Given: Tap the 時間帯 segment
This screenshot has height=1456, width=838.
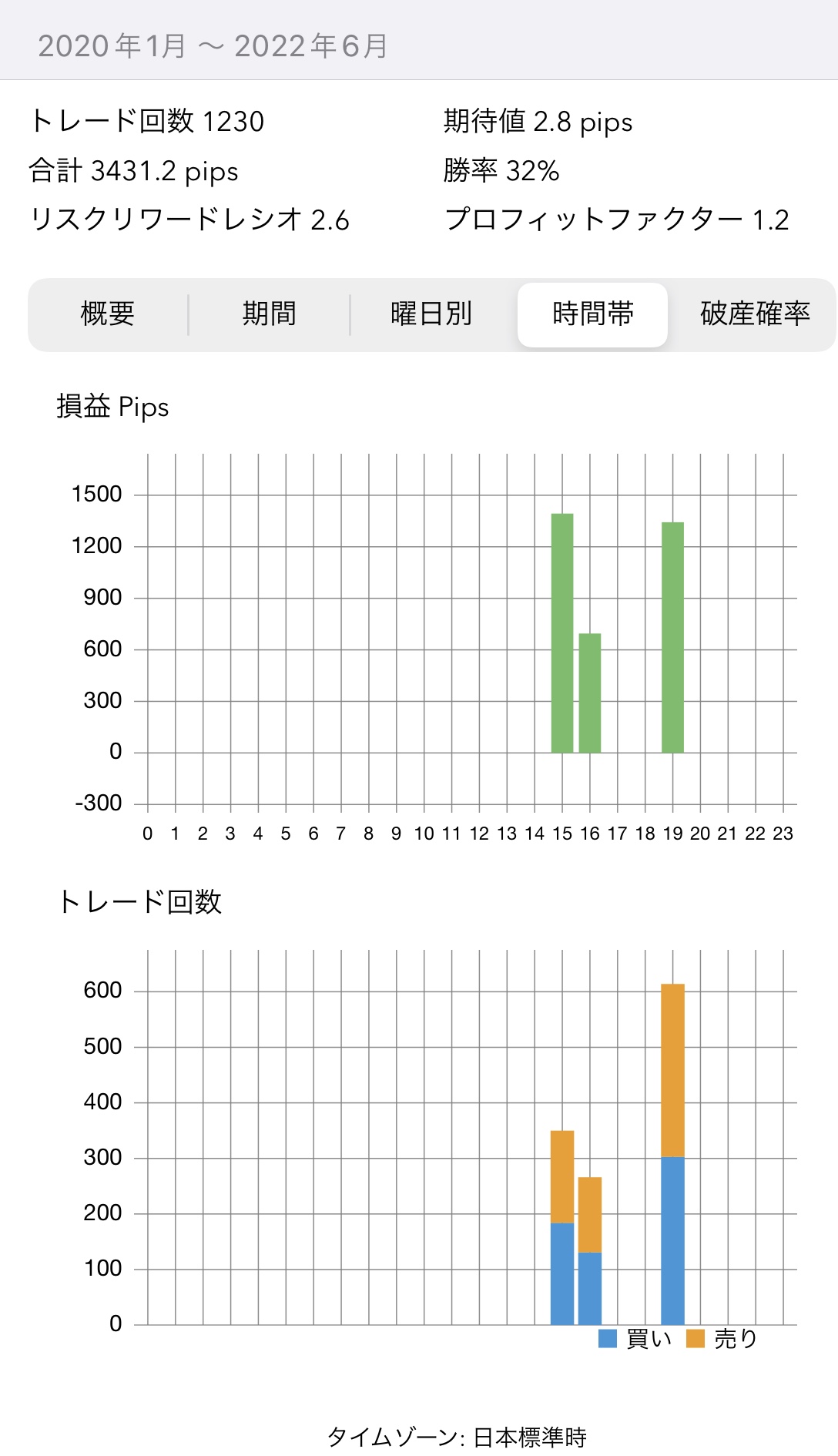Looking at the screenshot, I should pyautogui.click(x=592, y=314).
